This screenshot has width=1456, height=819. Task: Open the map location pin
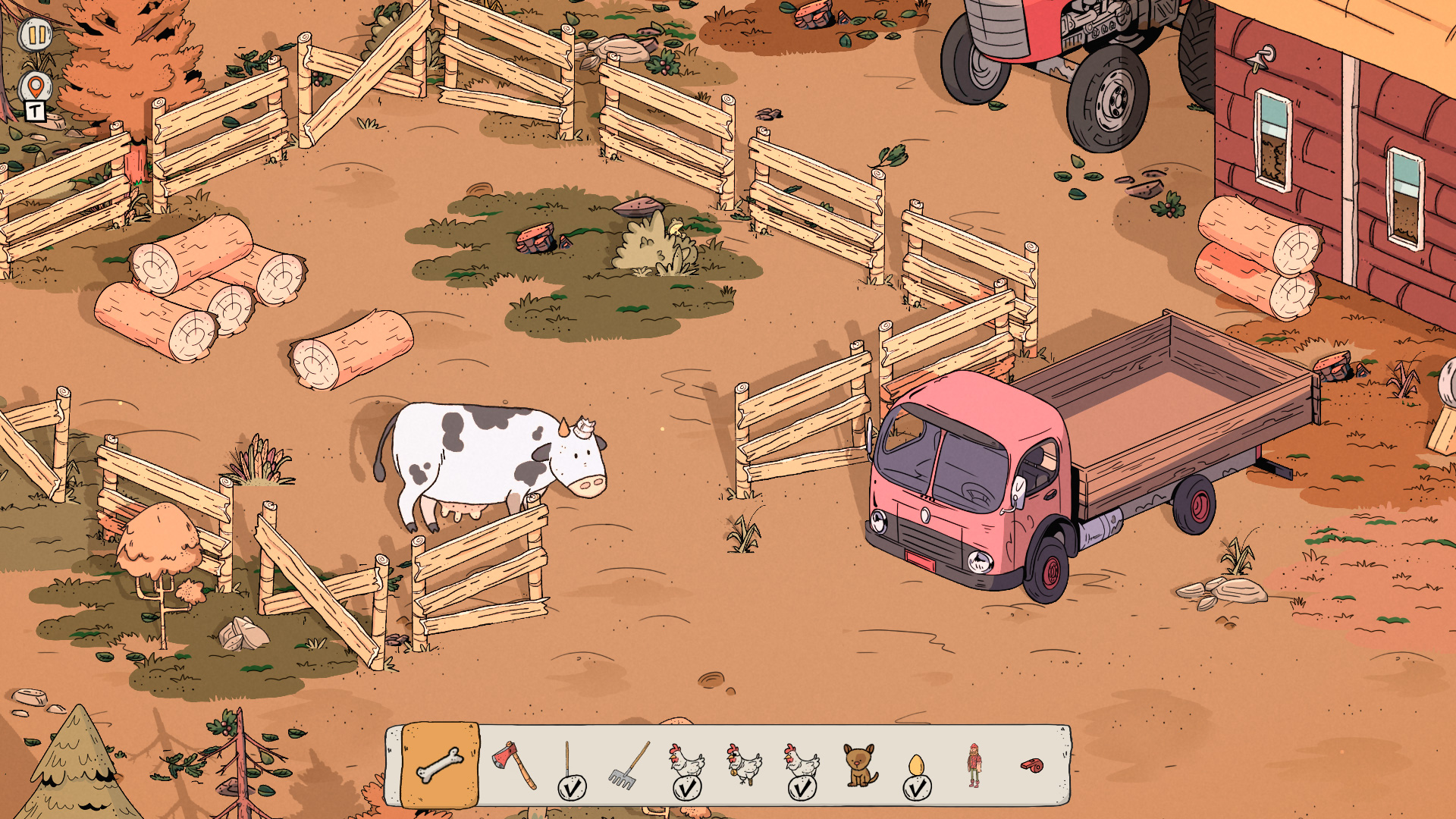35,87
